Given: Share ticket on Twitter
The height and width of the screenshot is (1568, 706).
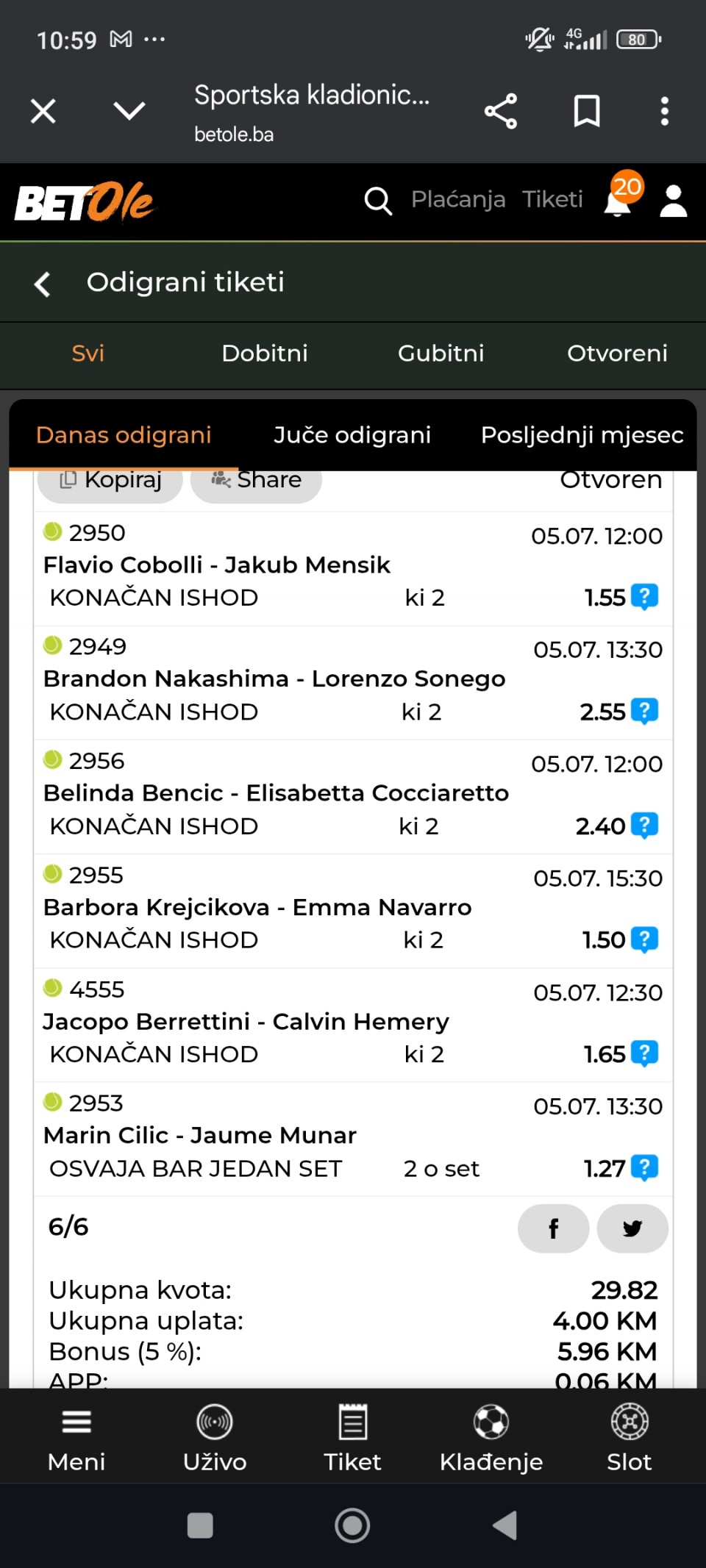Looking at the screenshot, I should coord(632,1228).
